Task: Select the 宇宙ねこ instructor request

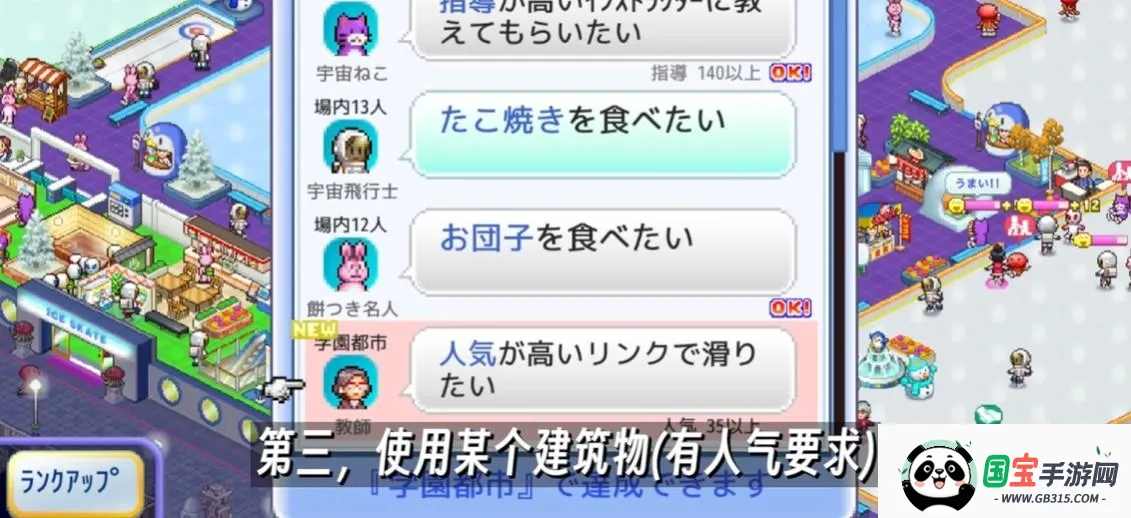Action: [x=603, y=30]
